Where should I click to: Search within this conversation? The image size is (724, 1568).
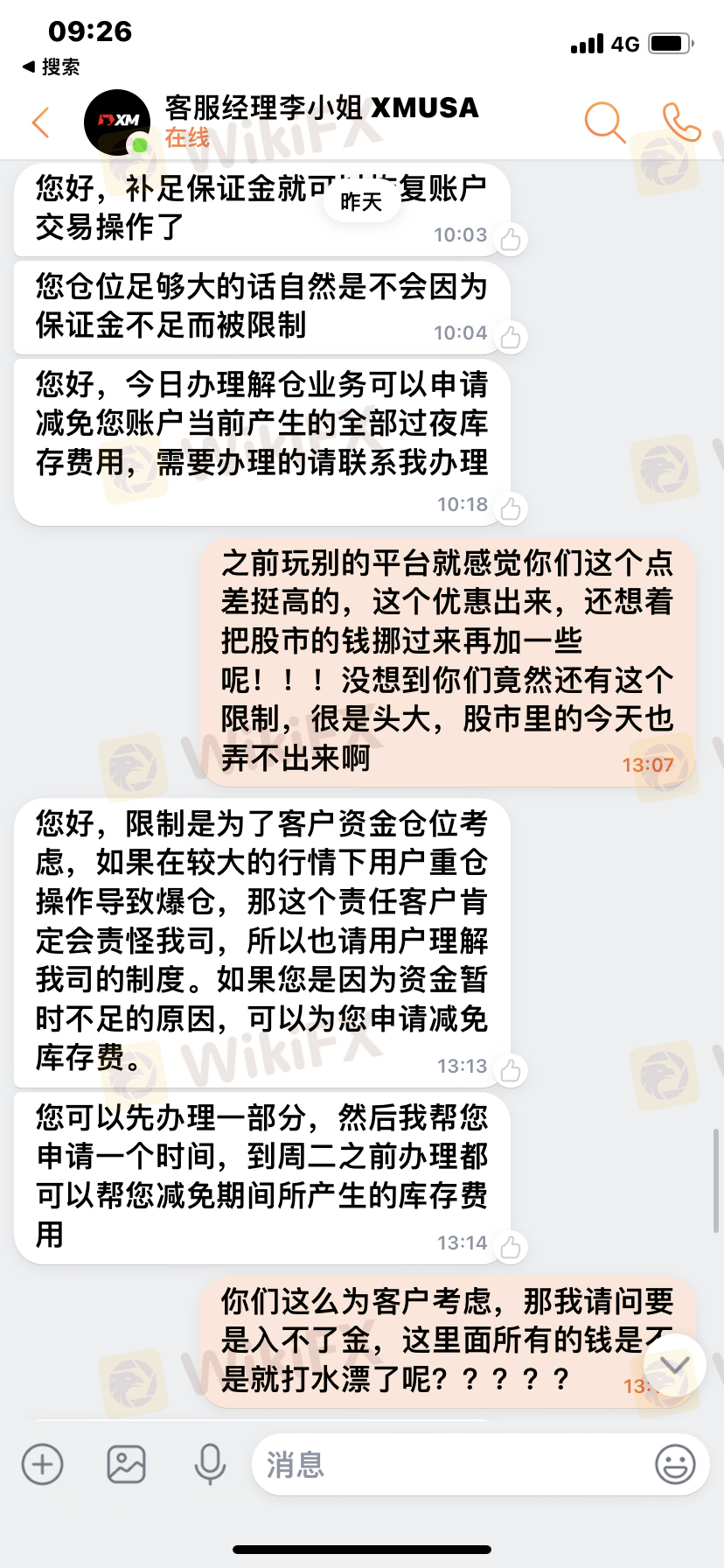(x=604, y=122)
